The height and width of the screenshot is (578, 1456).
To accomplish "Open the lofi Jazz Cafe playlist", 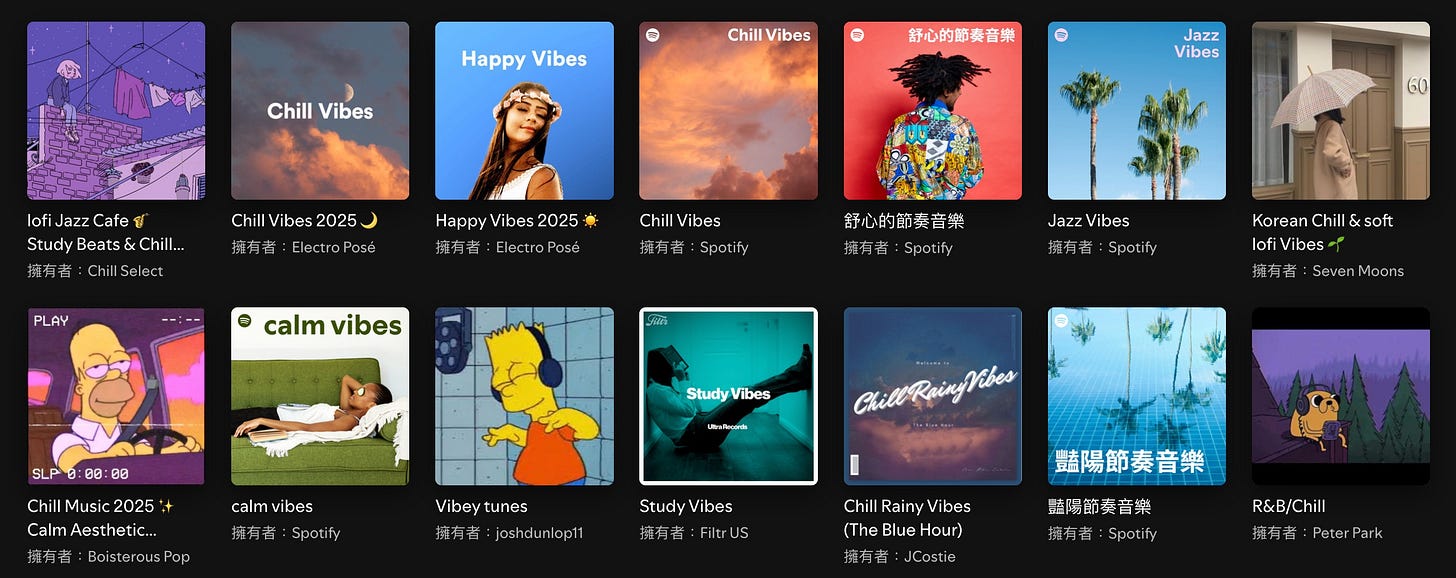I will click(116, 111).
